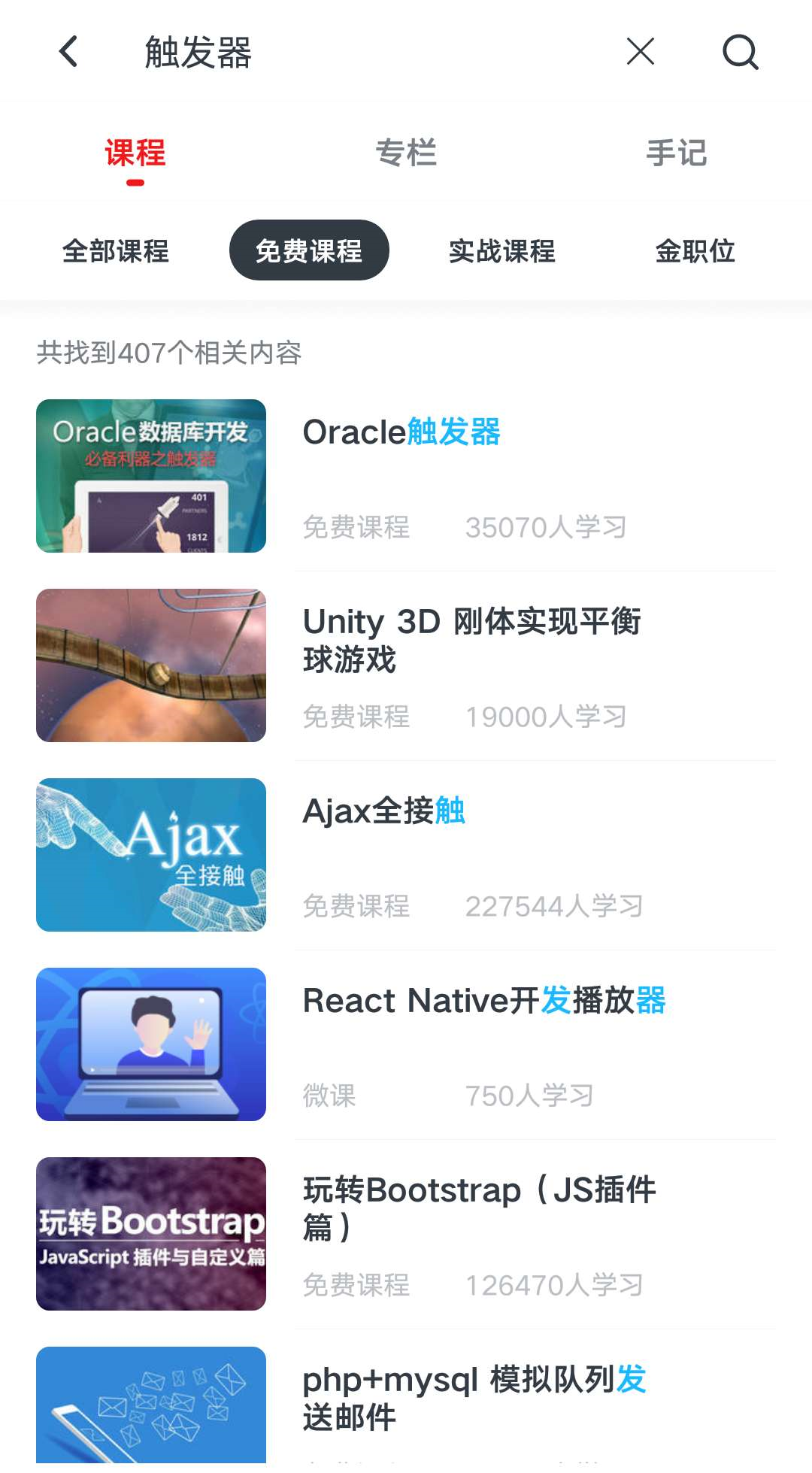Screen dimensions: 812x1473
Task: View React Native开发播放器 micro course
Action: click(484, 1001)
